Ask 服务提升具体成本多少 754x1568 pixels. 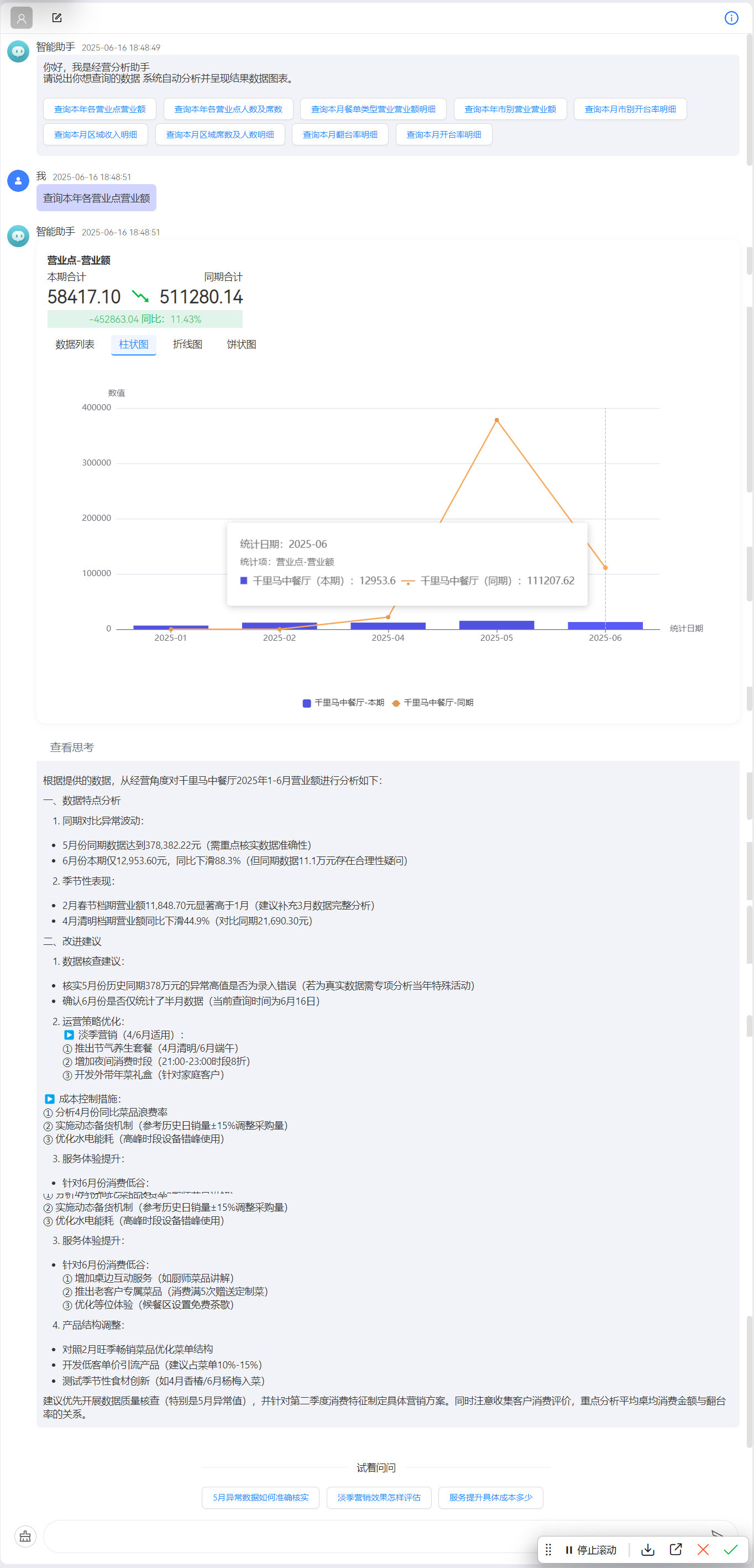[490, 1497]
